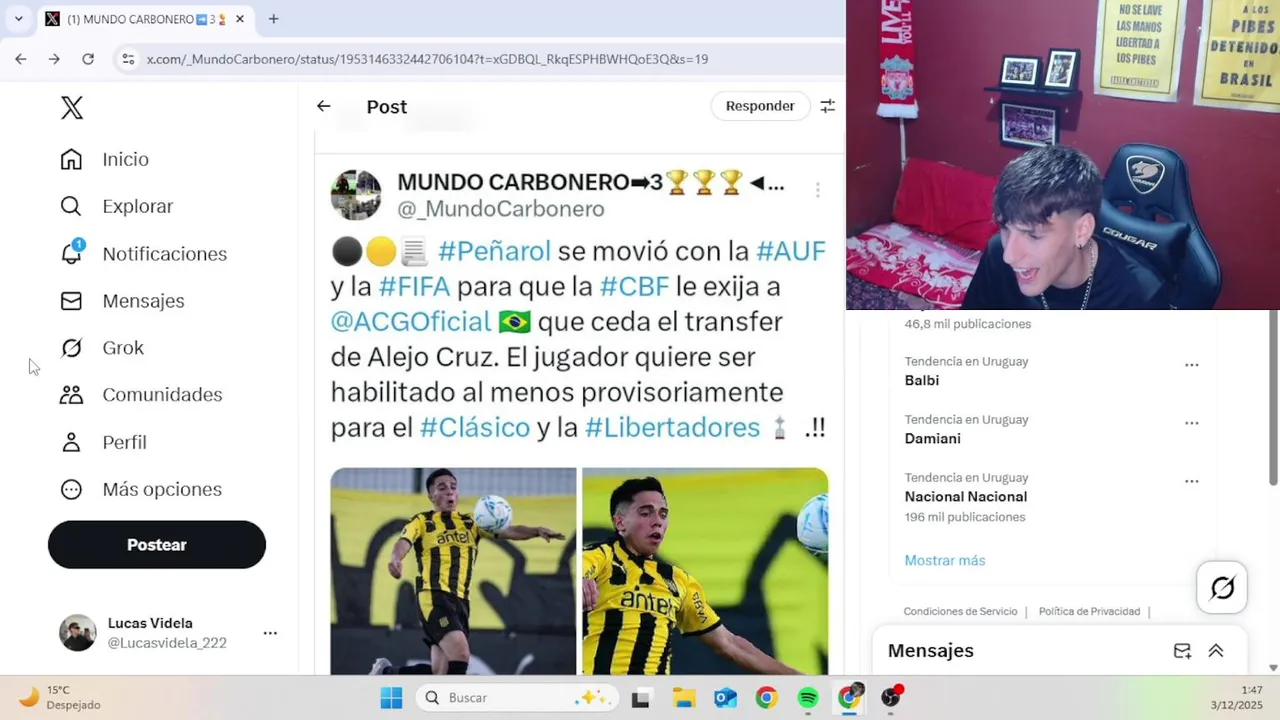The image size is (1280, 720).
Task: Go back from the Post view
Action: point(323,106)
